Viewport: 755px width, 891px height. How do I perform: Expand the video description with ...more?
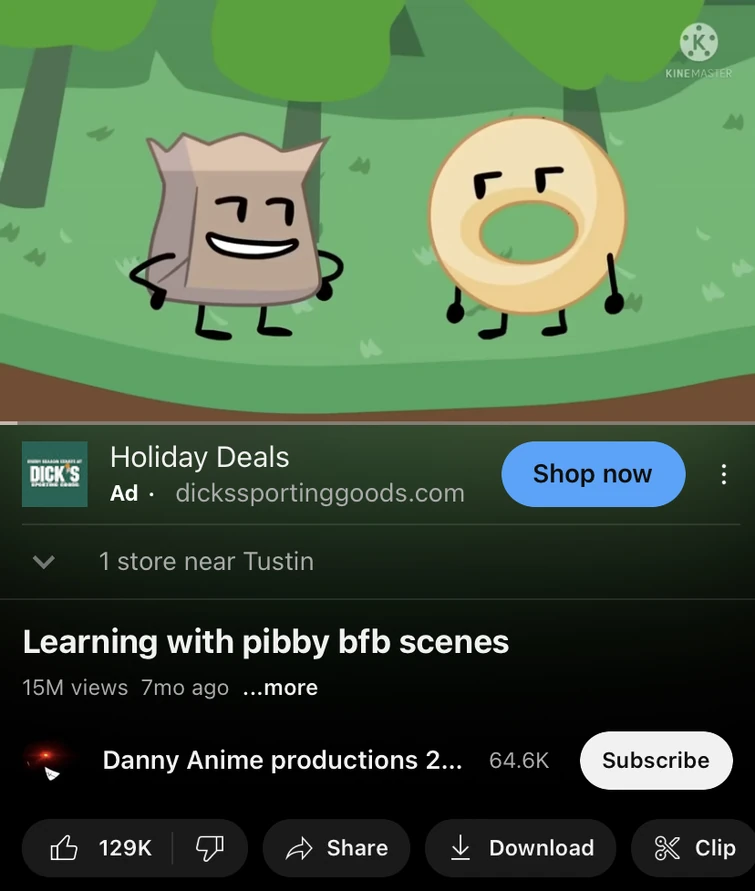(280, 687)
